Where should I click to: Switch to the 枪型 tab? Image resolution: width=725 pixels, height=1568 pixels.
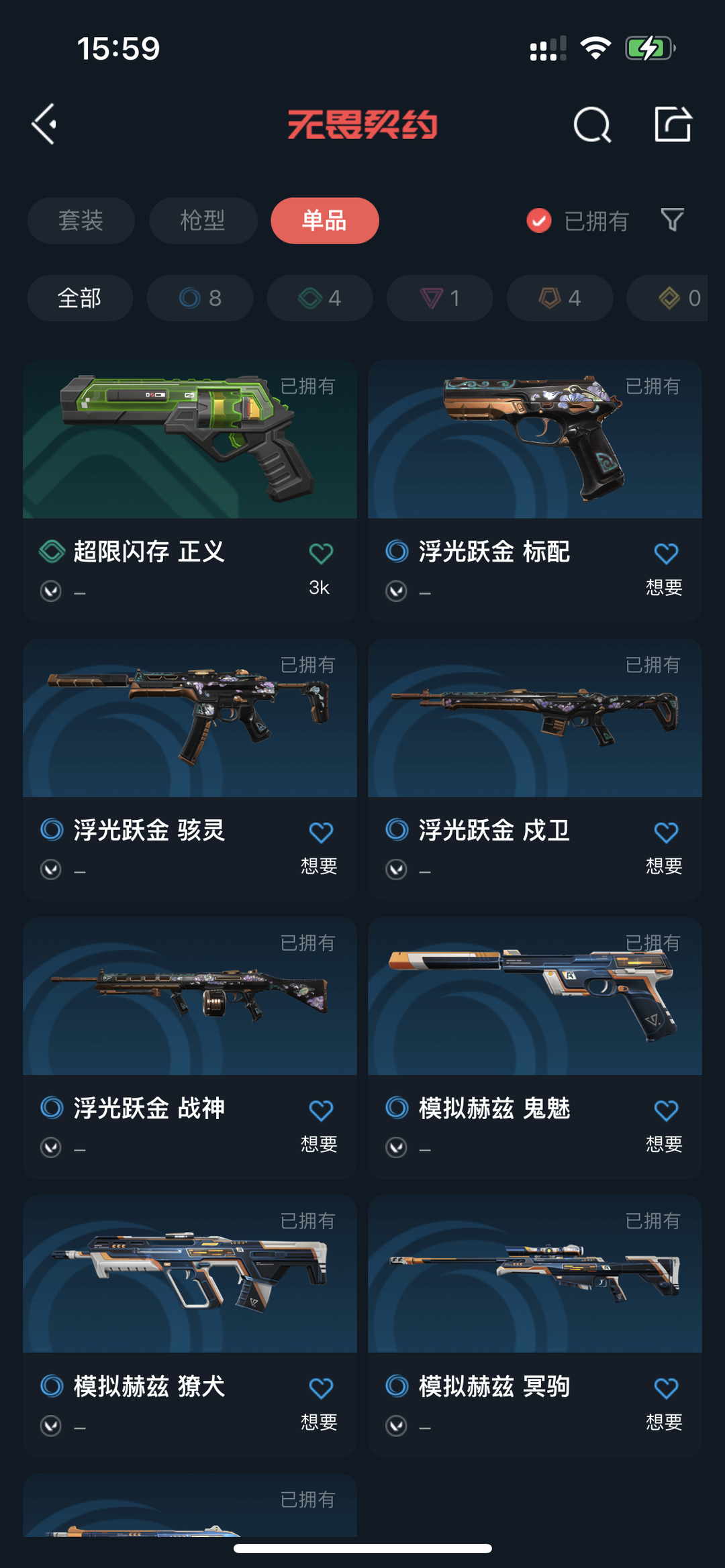tap(203, 221)
